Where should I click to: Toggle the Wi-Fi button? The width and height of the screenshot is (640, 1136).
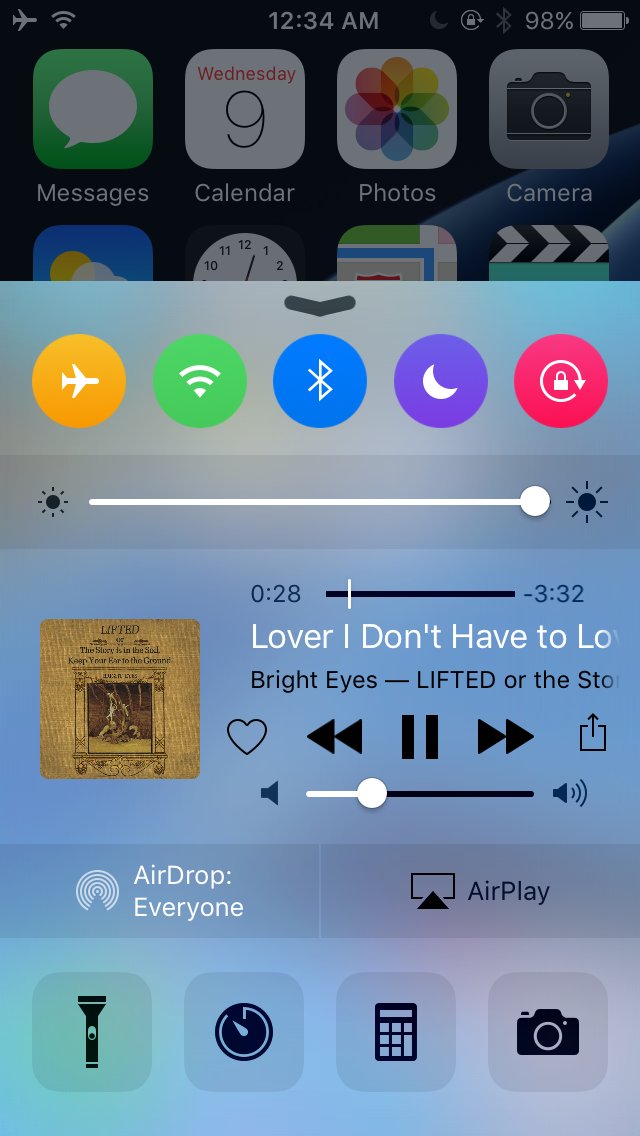200,381
